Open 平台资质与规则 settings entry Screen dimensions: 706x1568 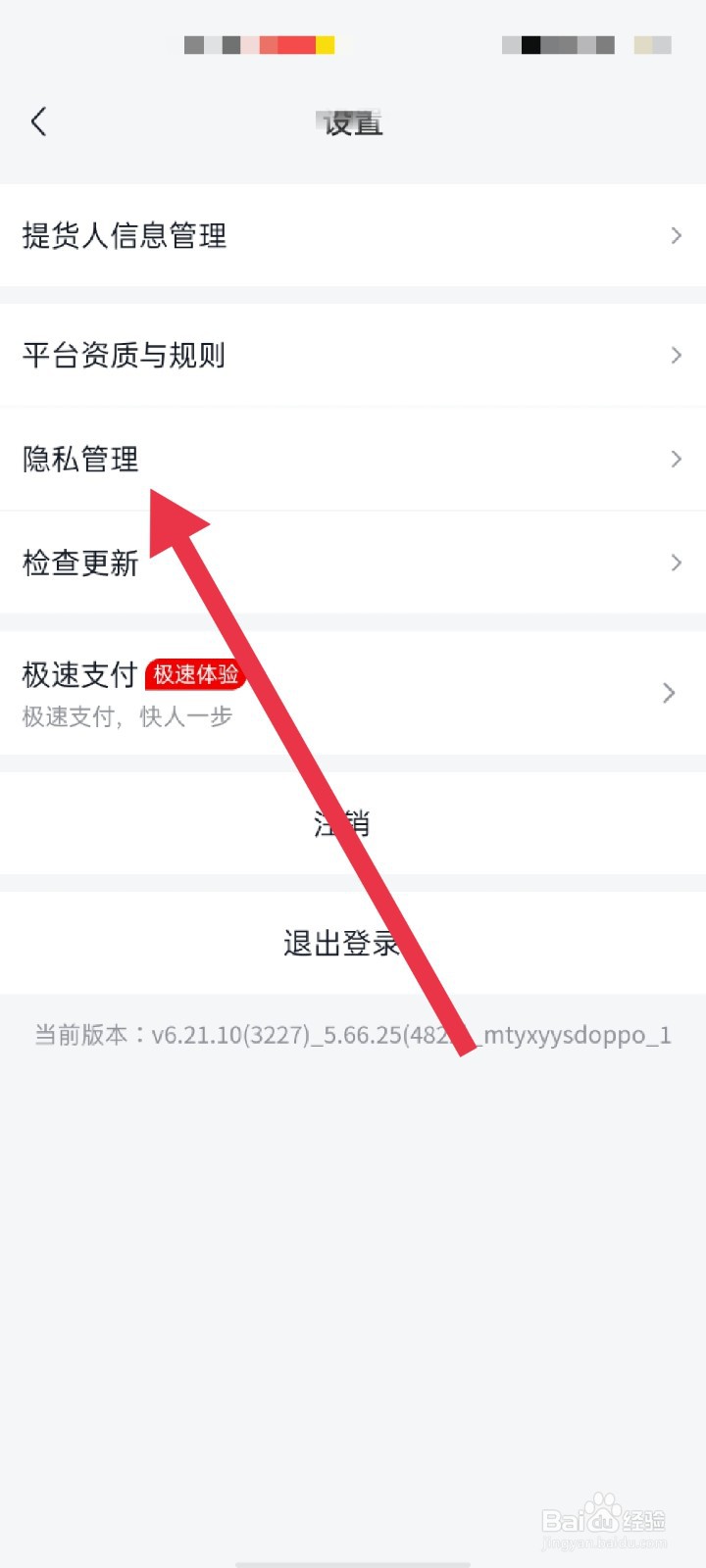125,355
